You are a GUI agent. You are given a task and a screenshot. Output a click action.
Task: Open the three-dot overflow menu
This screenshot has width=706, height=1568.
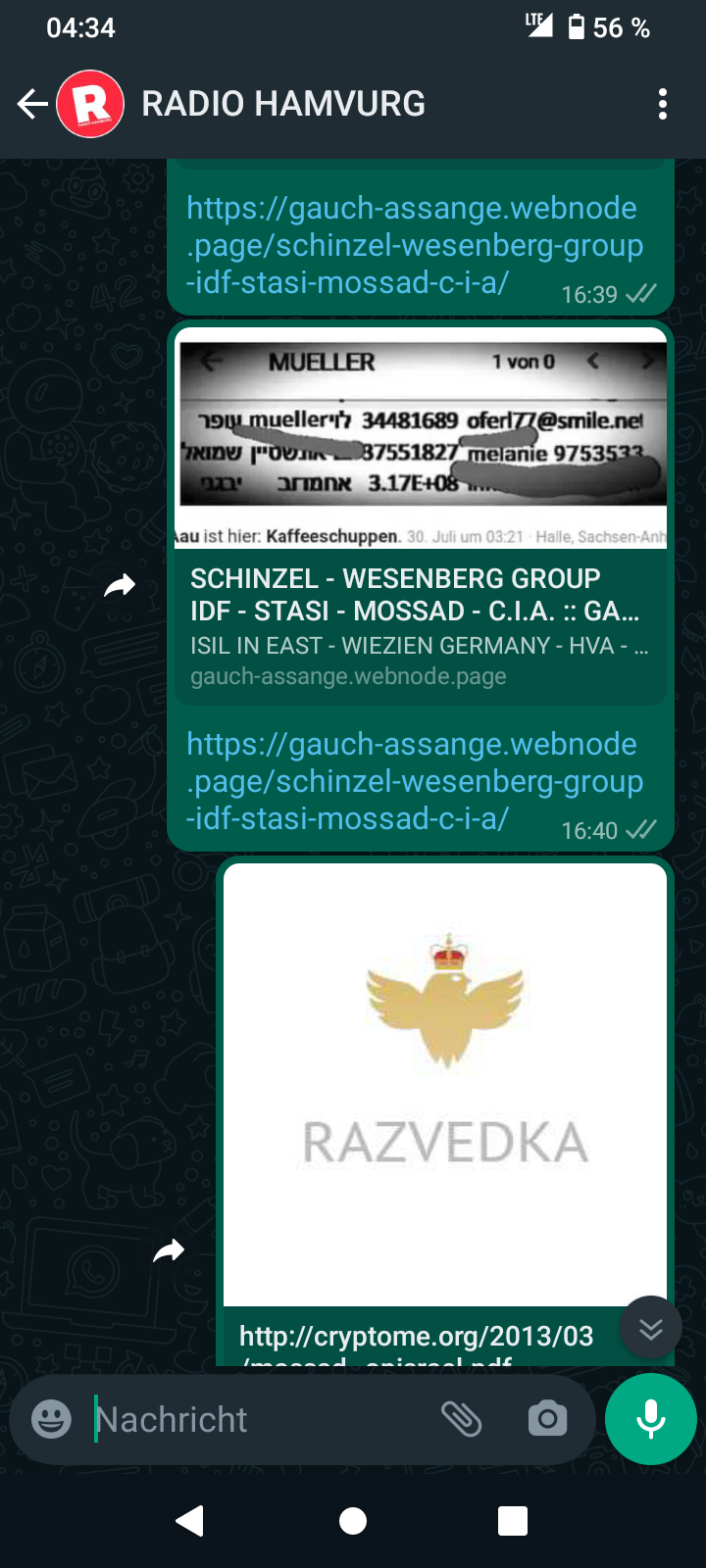pos(663,104)
